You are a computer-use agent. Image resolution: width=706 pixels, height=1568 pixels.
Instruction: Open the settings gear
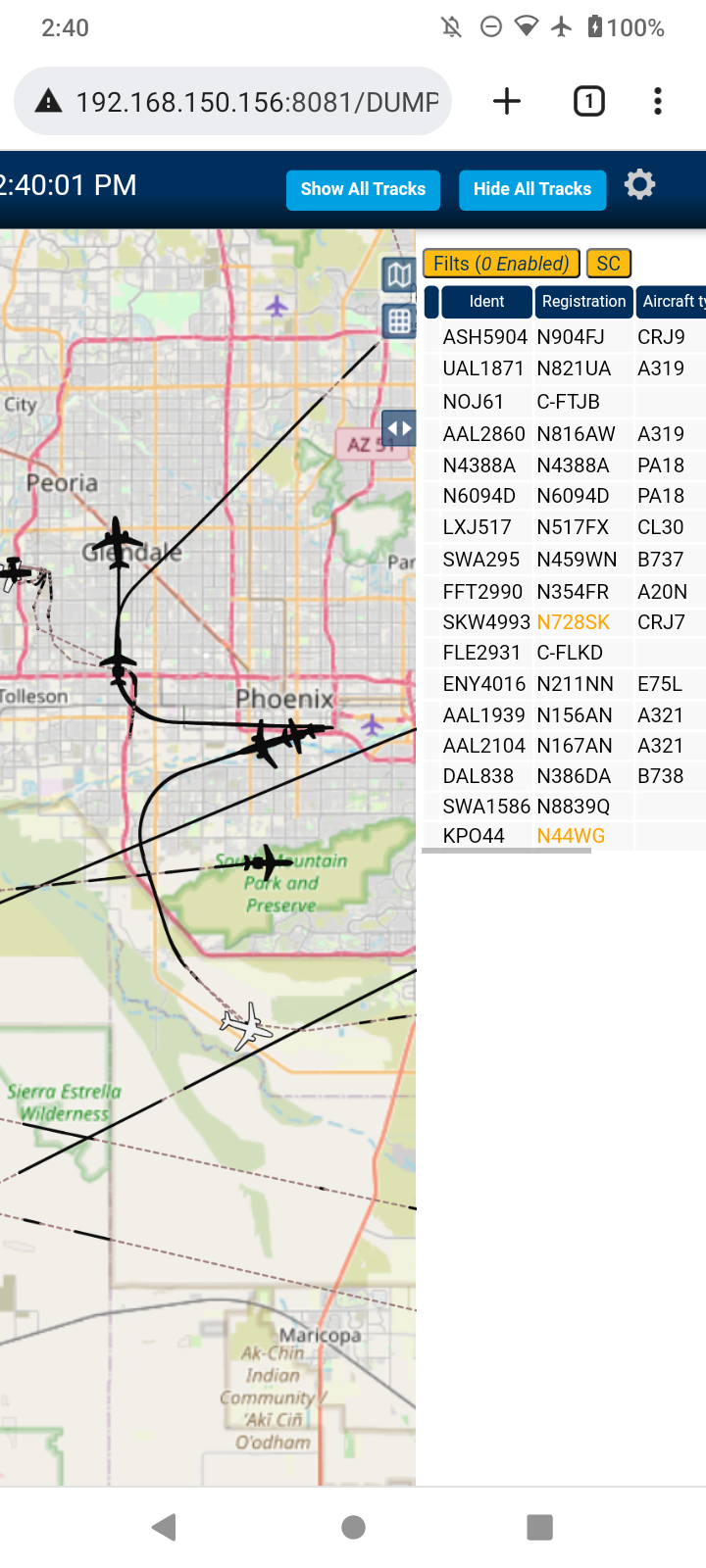pyautogui.click(x=639, y=185)
